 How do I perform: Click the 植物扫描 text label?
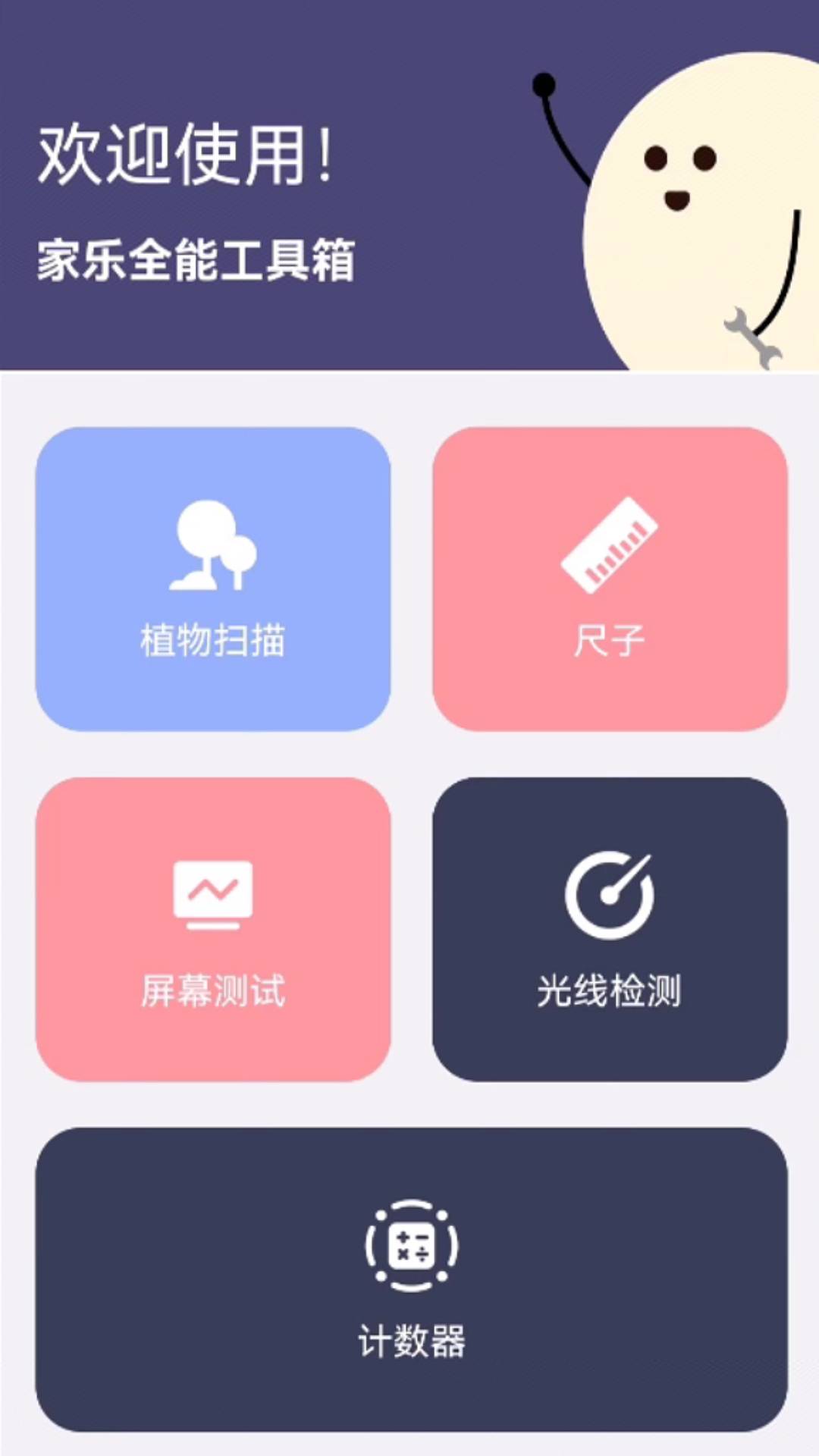click(x=215, y=639)
